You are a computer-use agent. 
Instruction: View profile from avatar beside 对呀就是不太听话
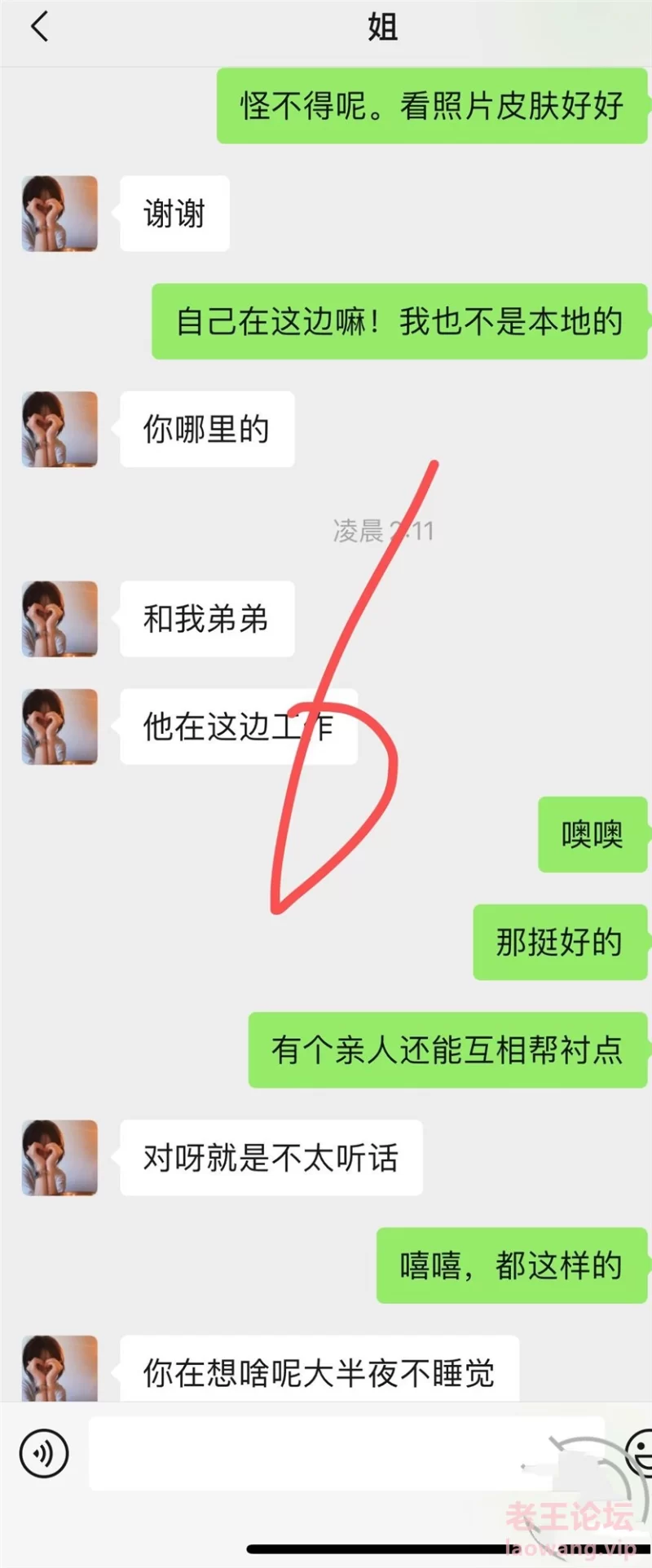(59, 1158)
